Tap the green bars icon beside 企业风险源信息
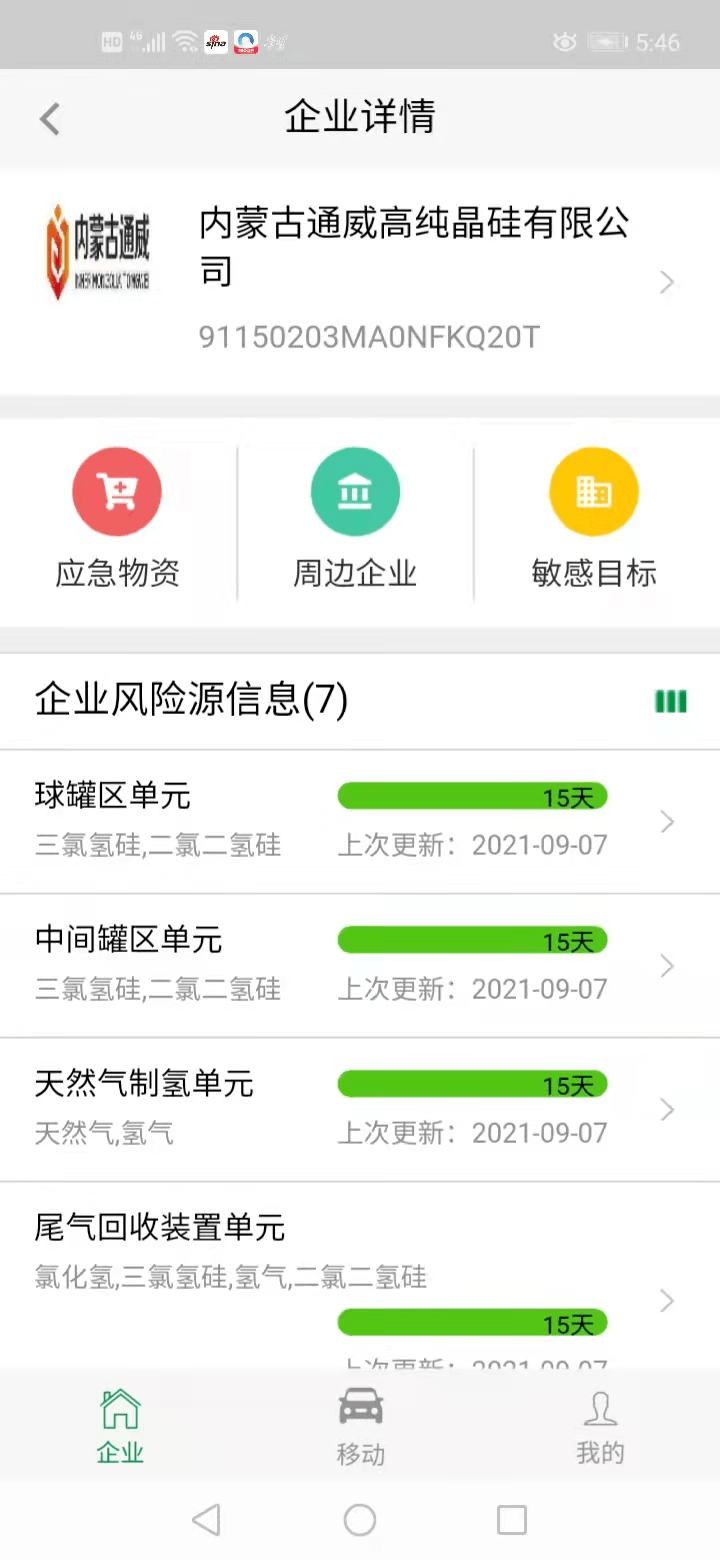Viewport: 720px width, 1560px height. tap(670, 701)
